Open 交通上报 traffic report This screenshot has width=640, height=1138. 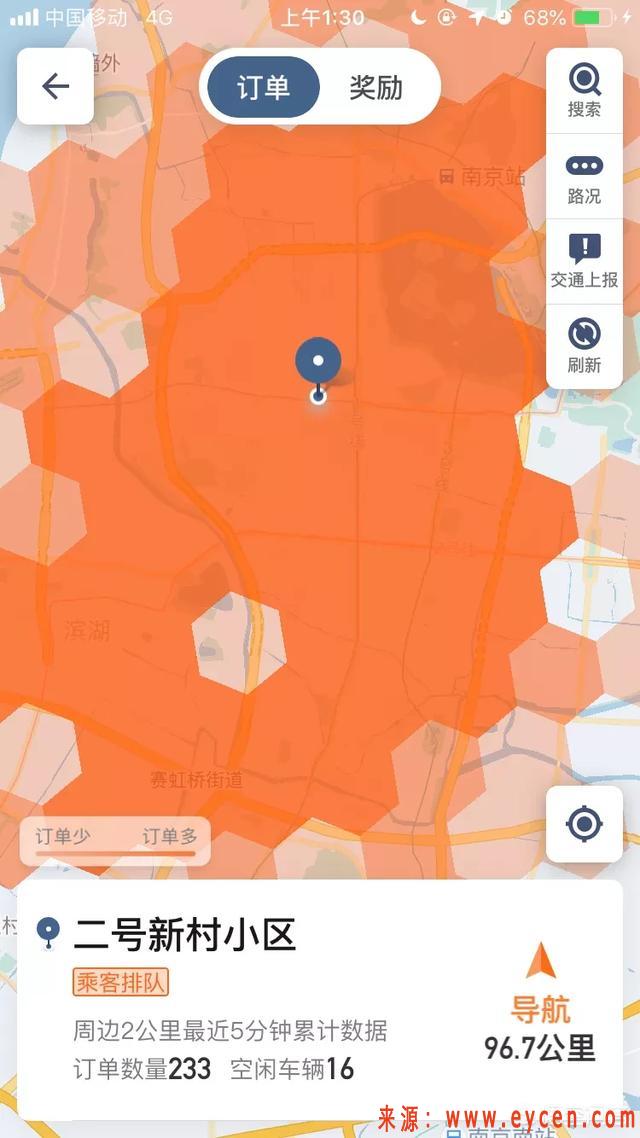click(584, 262)
